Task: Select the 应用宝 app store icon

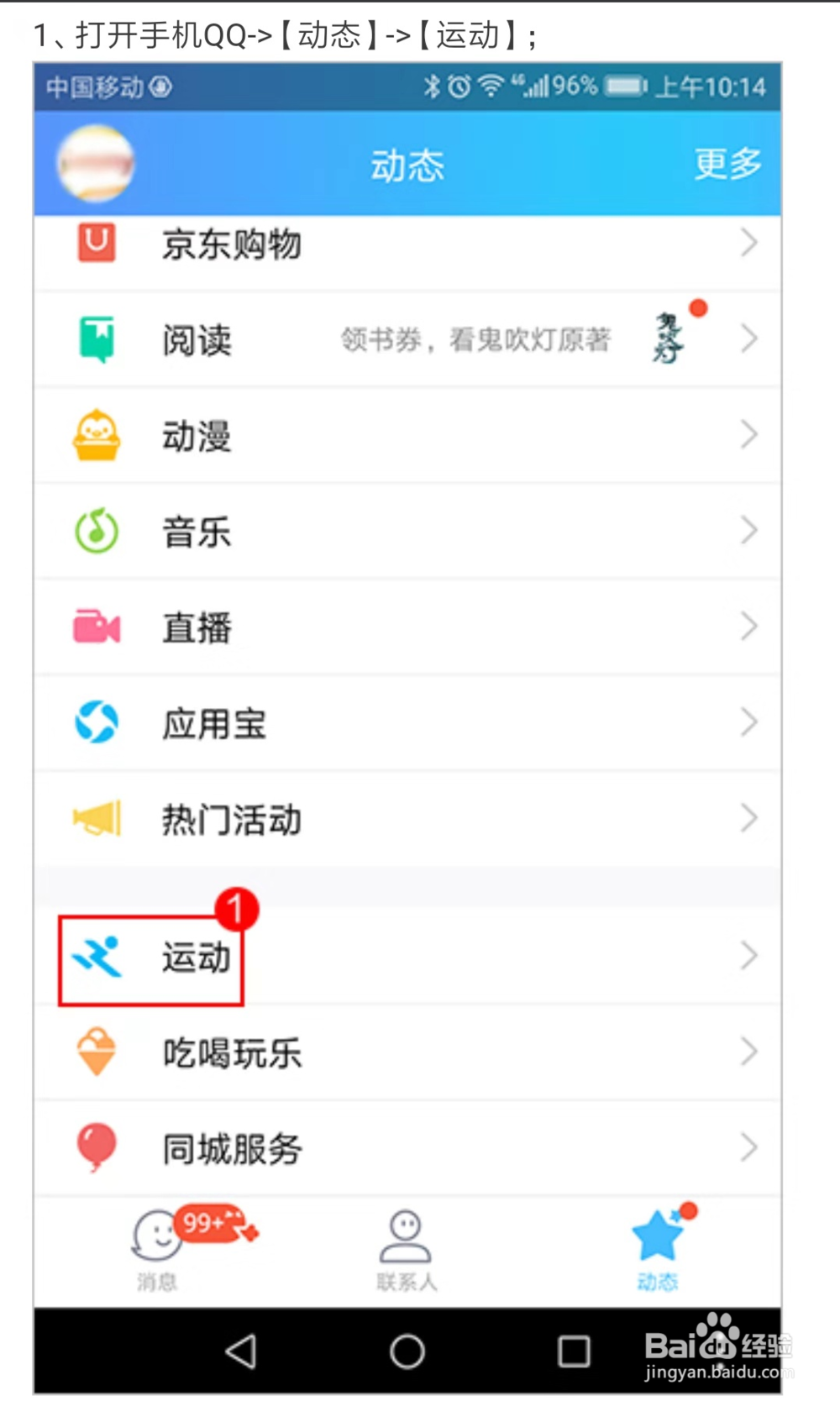Action: [x=95, y=722]
